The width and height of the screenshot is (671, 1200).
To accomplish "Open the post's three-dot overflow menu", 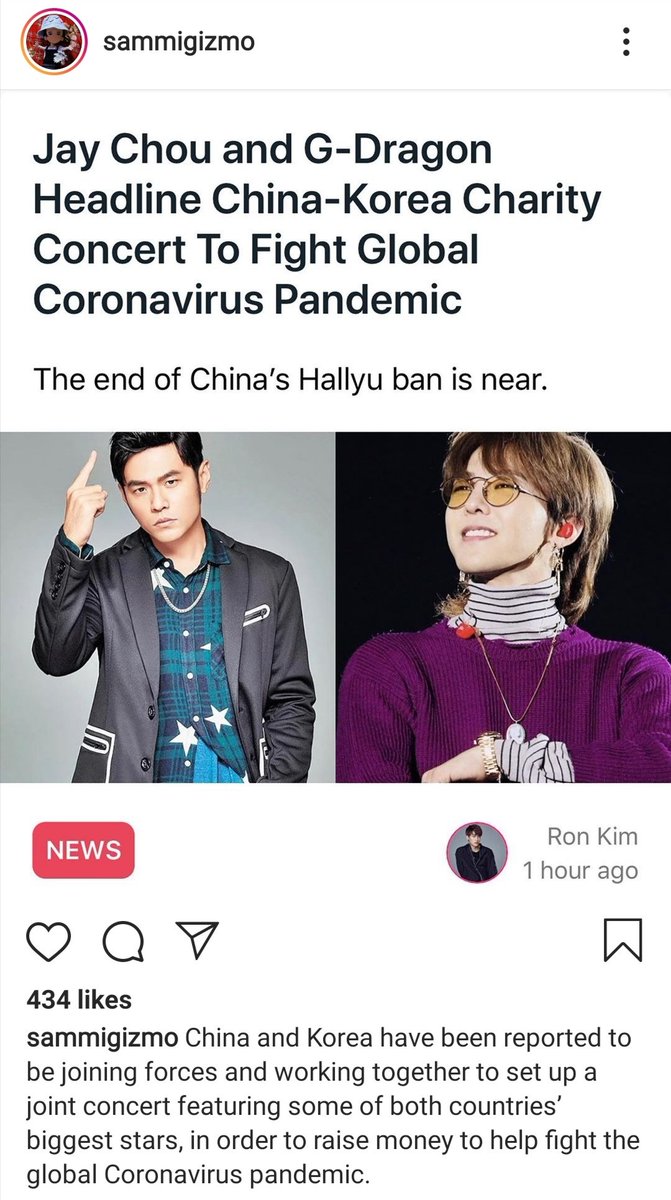I will (x=626, y=42).
